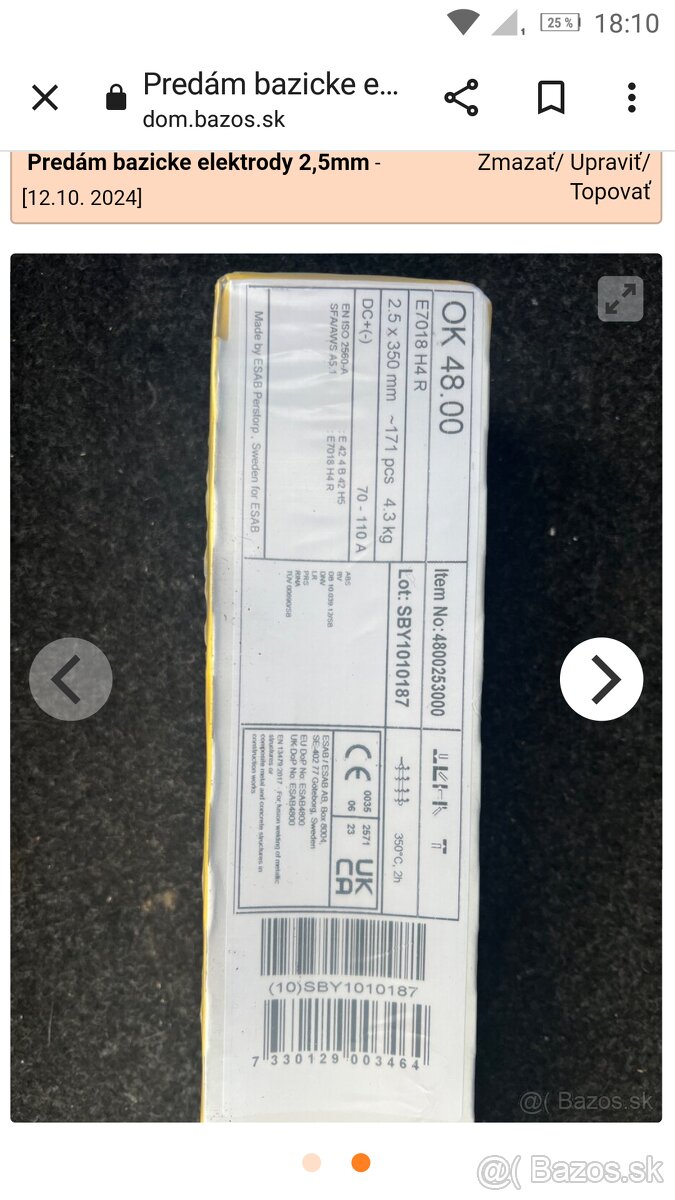Image resolution: width=675 pixels, height=1200 pixels.
Task: Jump to the first photo dot
Action: [x=312, y=1162]
